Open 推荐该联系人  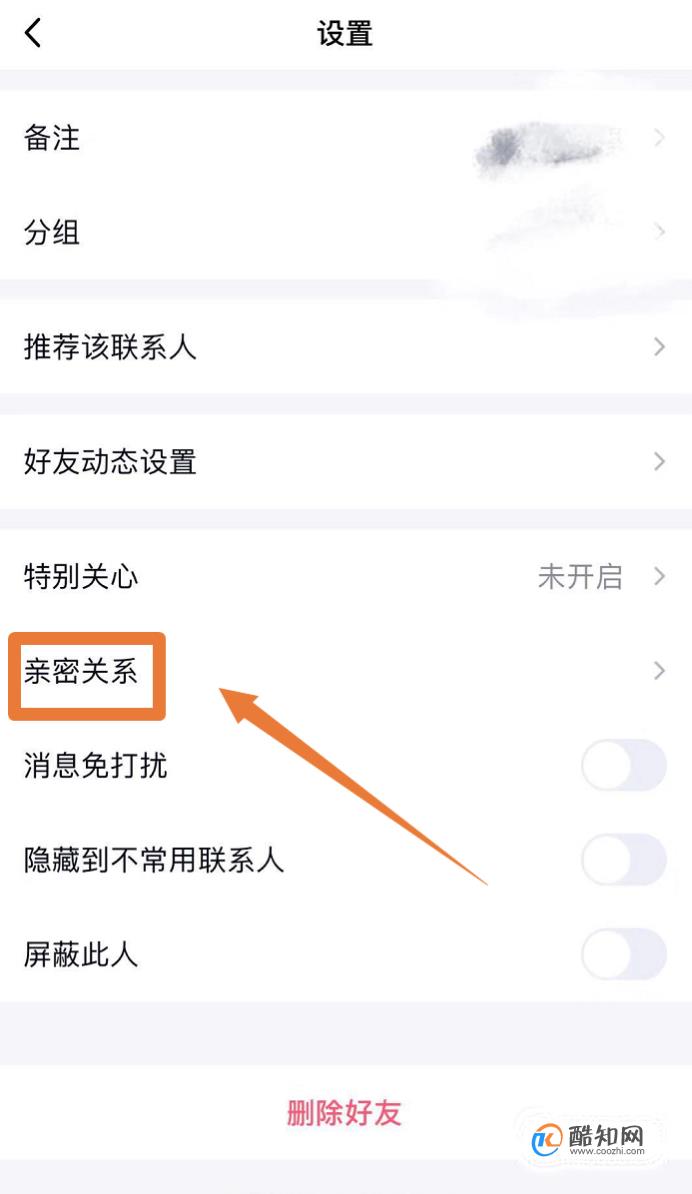(x=346, y=346)
